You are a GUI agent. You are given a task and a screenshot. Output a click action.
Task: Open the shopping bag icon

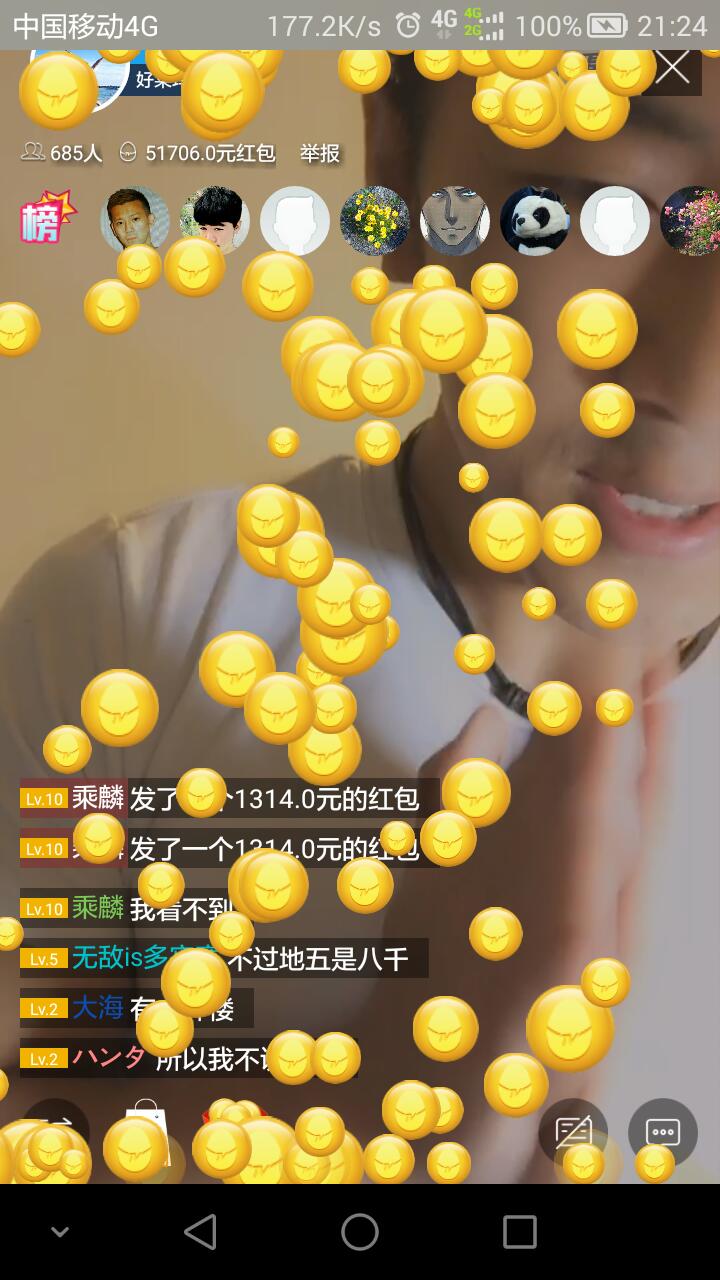(x=147, y=1132)
